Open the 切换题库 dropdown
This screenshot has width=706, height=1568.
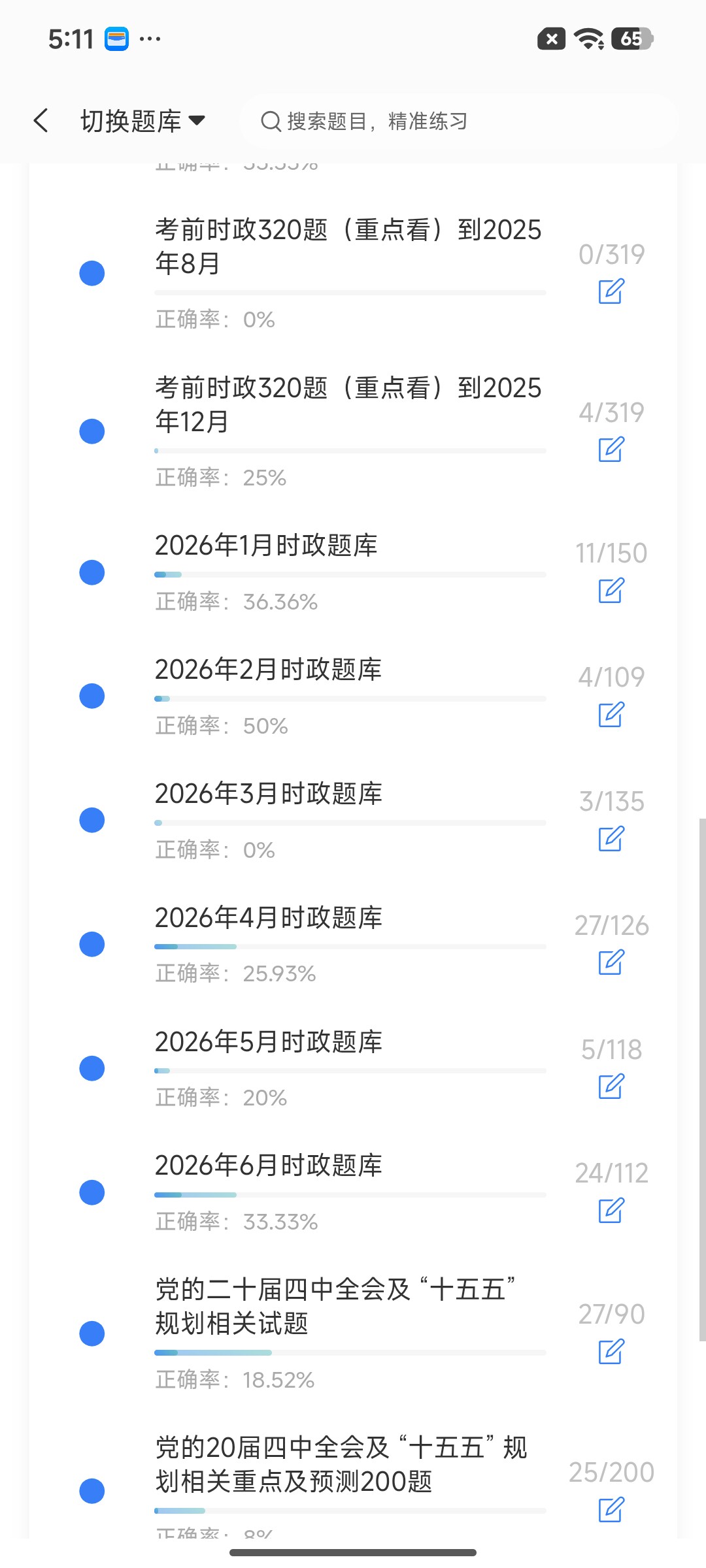(x=143, y=121)
